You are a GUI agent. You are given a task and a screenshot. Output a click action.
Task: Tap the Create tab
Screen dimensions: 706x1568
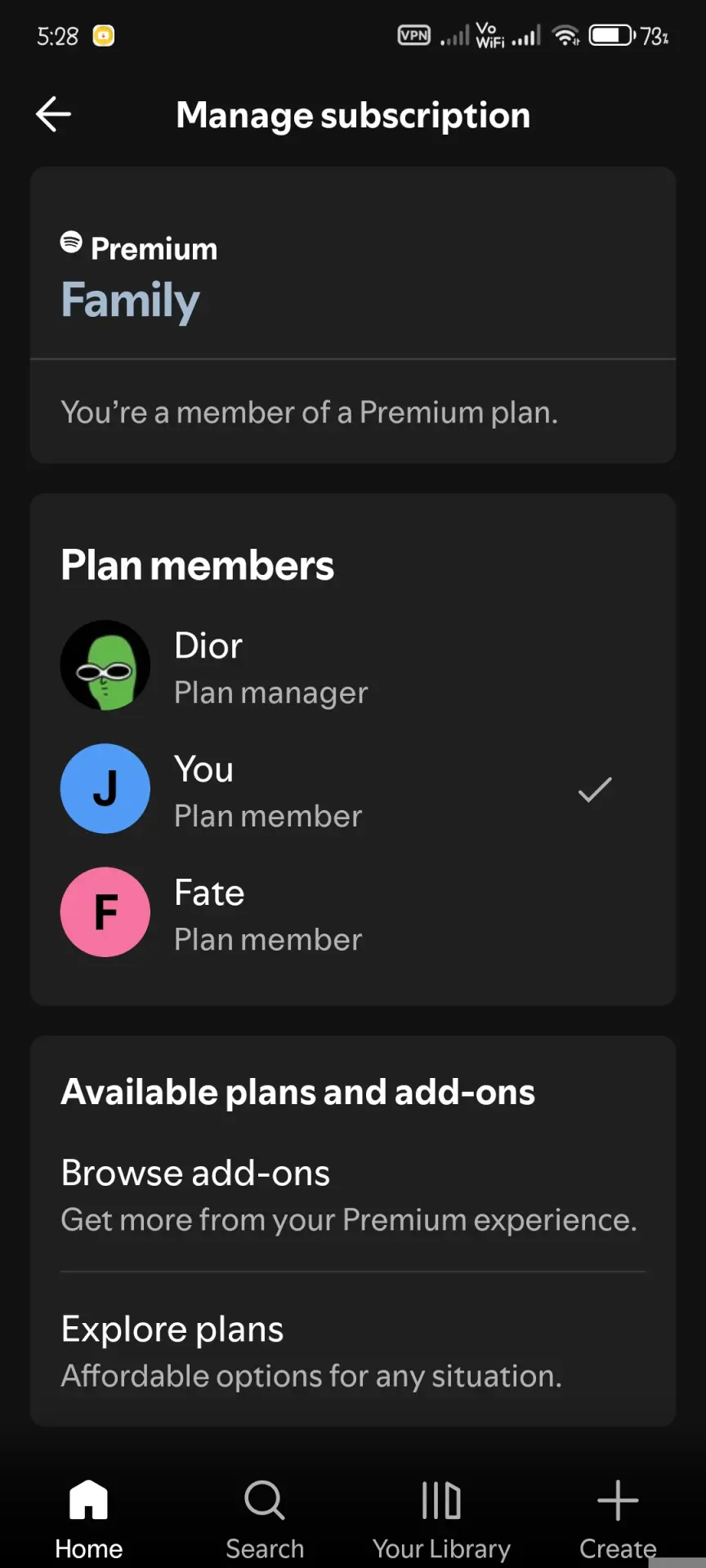pyautogui.click(x=618, y=1519)
